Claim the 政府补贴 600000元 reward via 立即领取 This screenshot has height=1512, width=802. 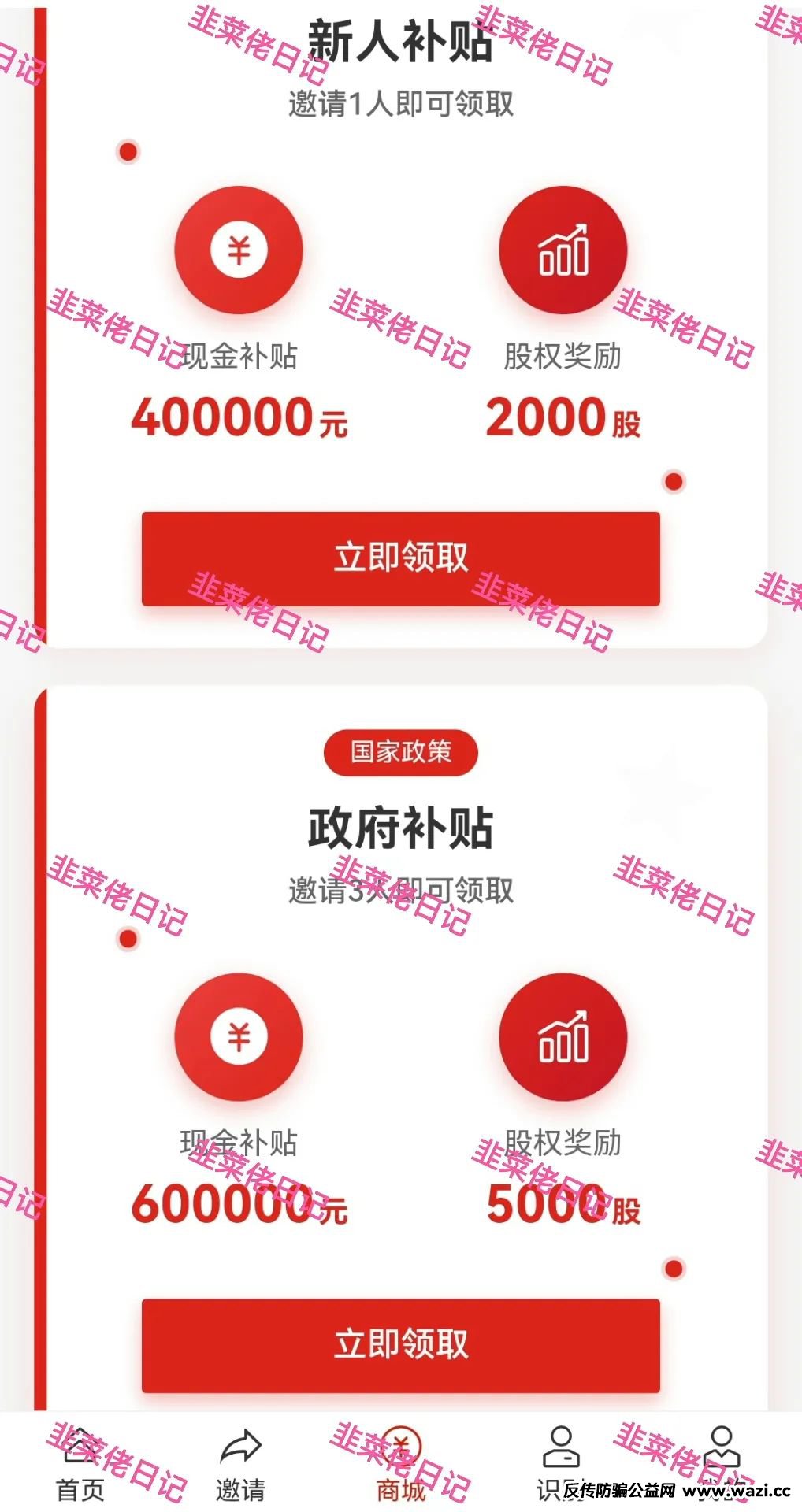400,1345
